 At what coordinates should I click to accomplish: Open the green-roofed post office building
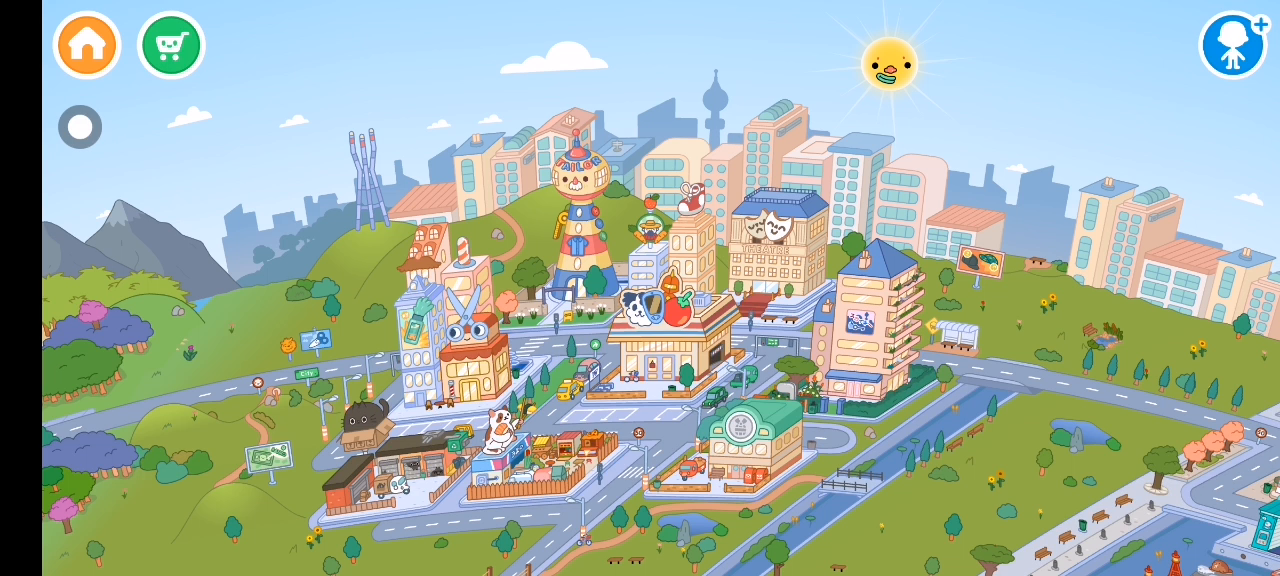point(751,443)
